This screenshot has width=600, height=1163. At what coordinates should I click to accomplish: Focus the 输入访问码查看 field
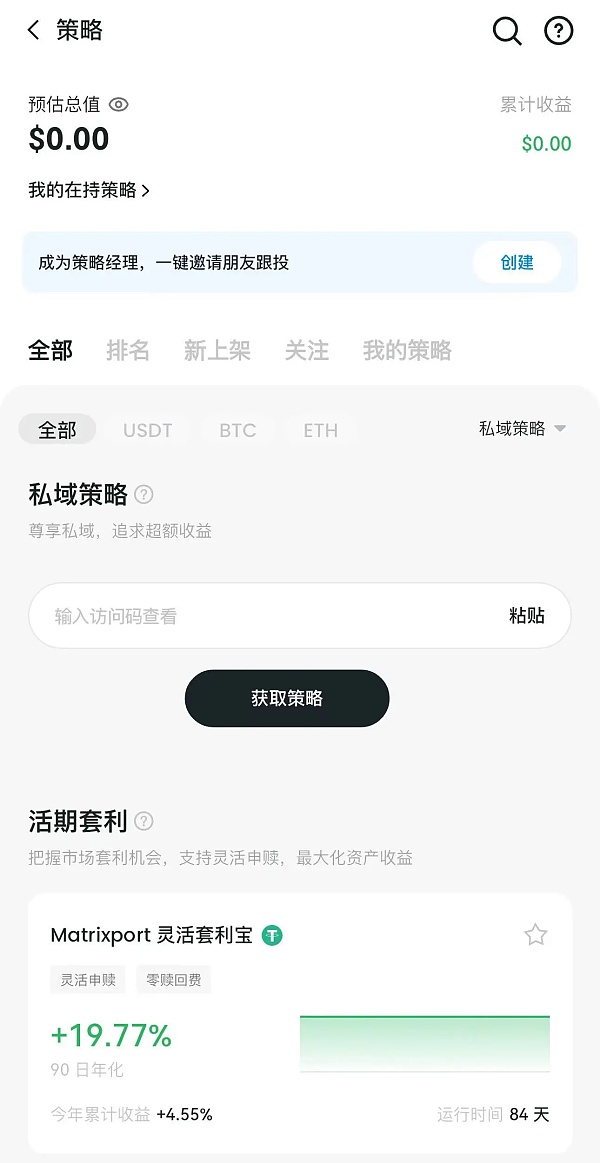(x=260, y=616)
